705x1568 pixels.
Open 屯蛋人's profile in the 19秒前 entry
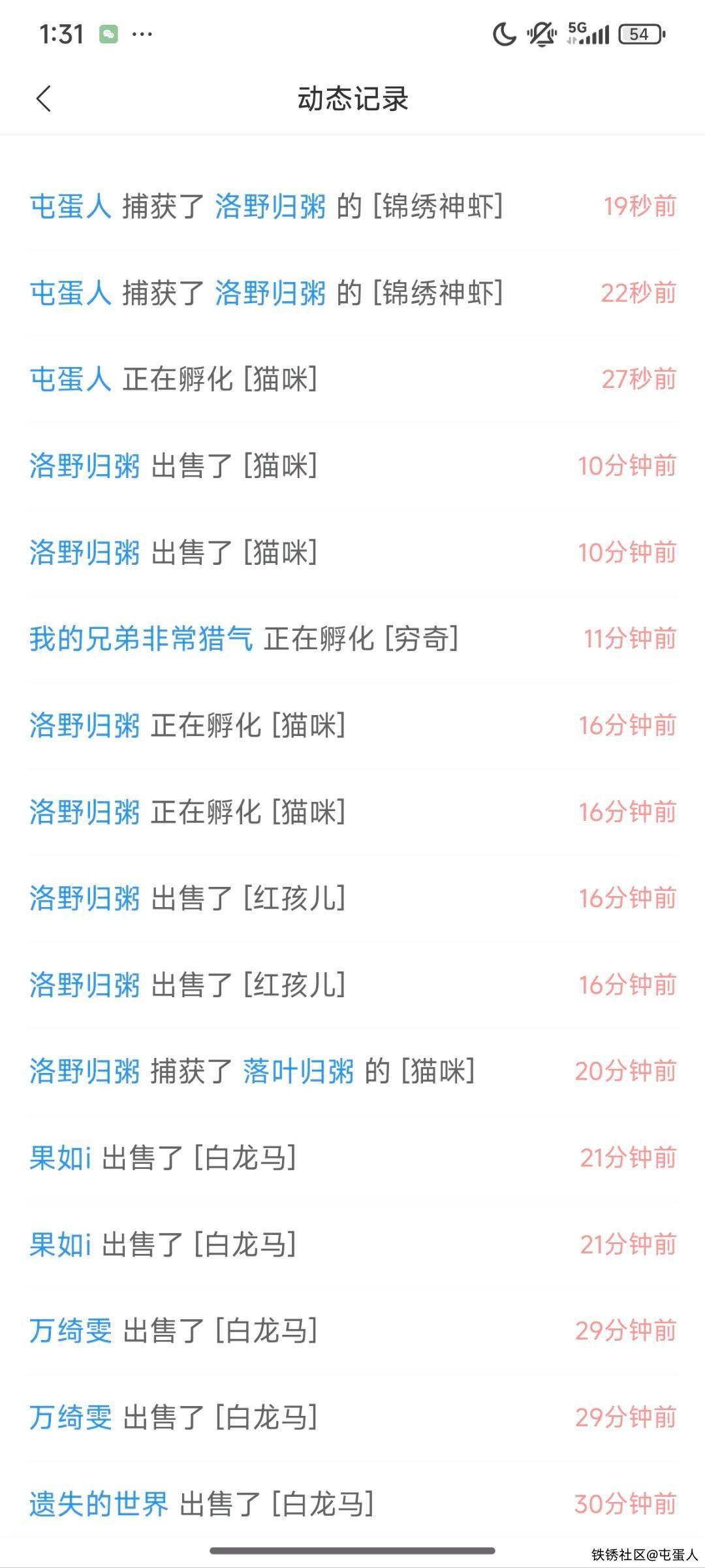pos(70,207)
